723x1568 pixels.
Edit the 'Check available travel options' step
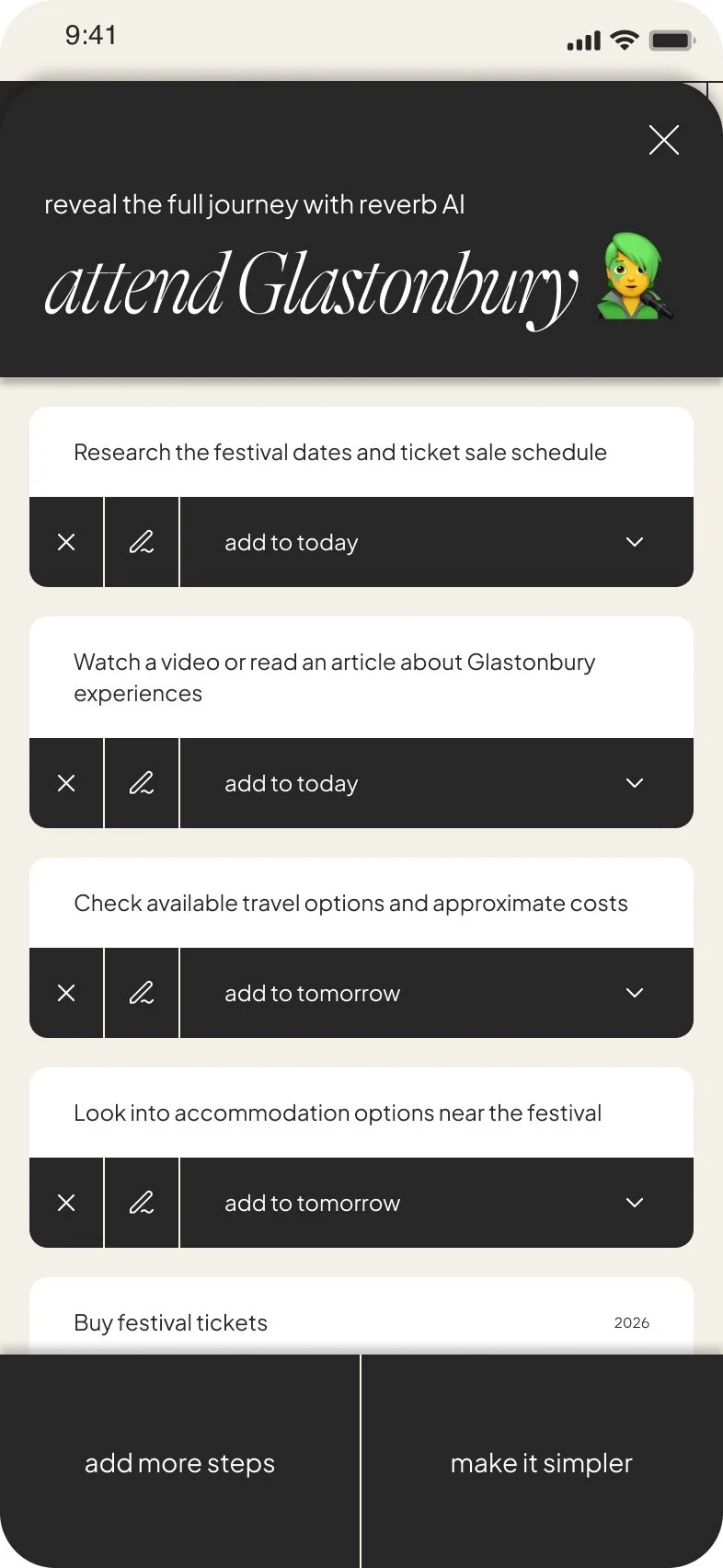tap(141, 993)
